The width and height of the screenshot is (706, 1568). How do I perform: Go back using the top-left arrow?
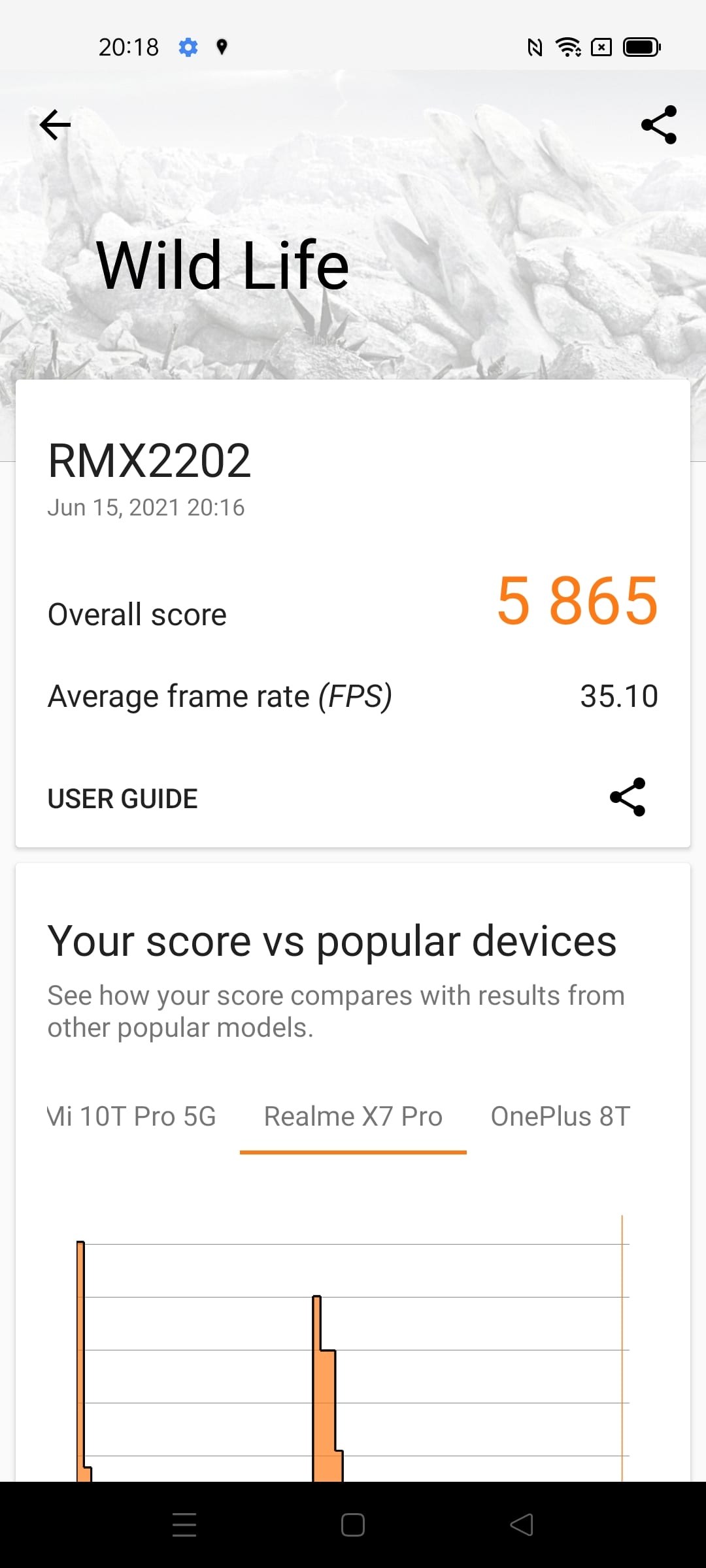tap(55, 125)
